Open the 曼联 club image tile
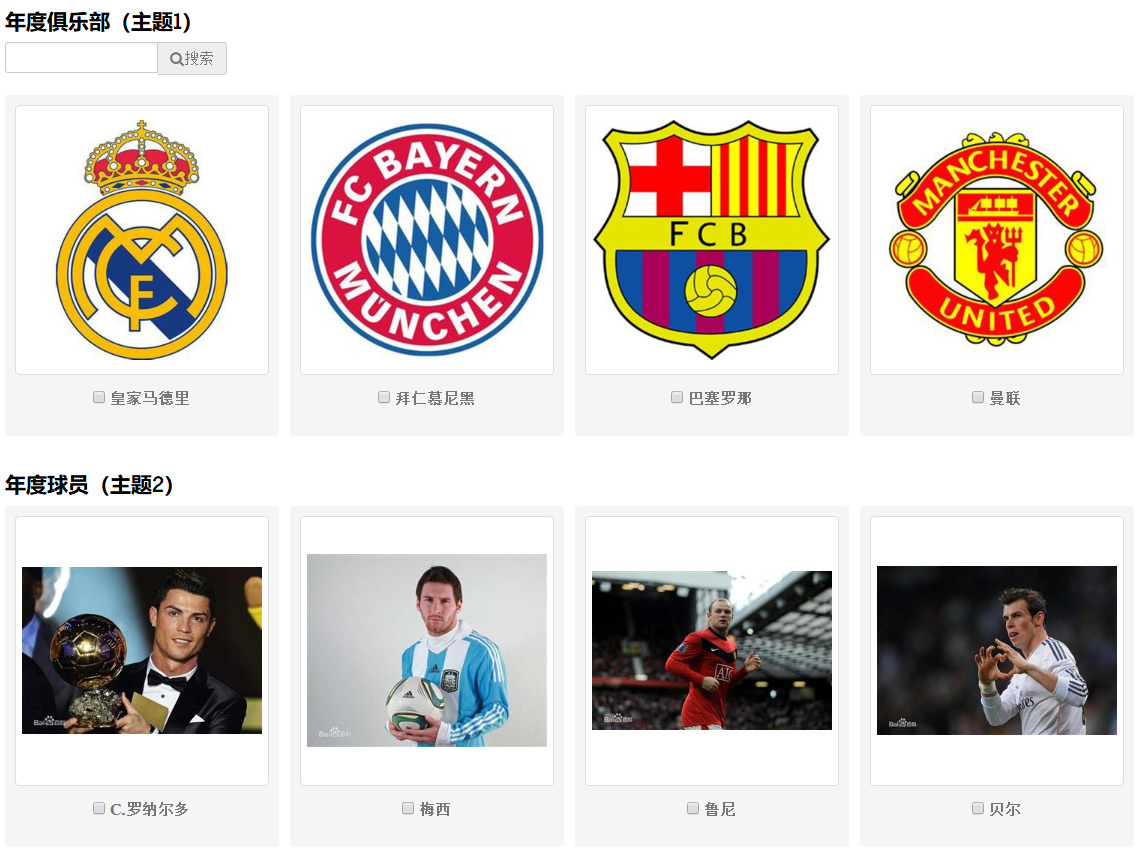 (997, 240)
